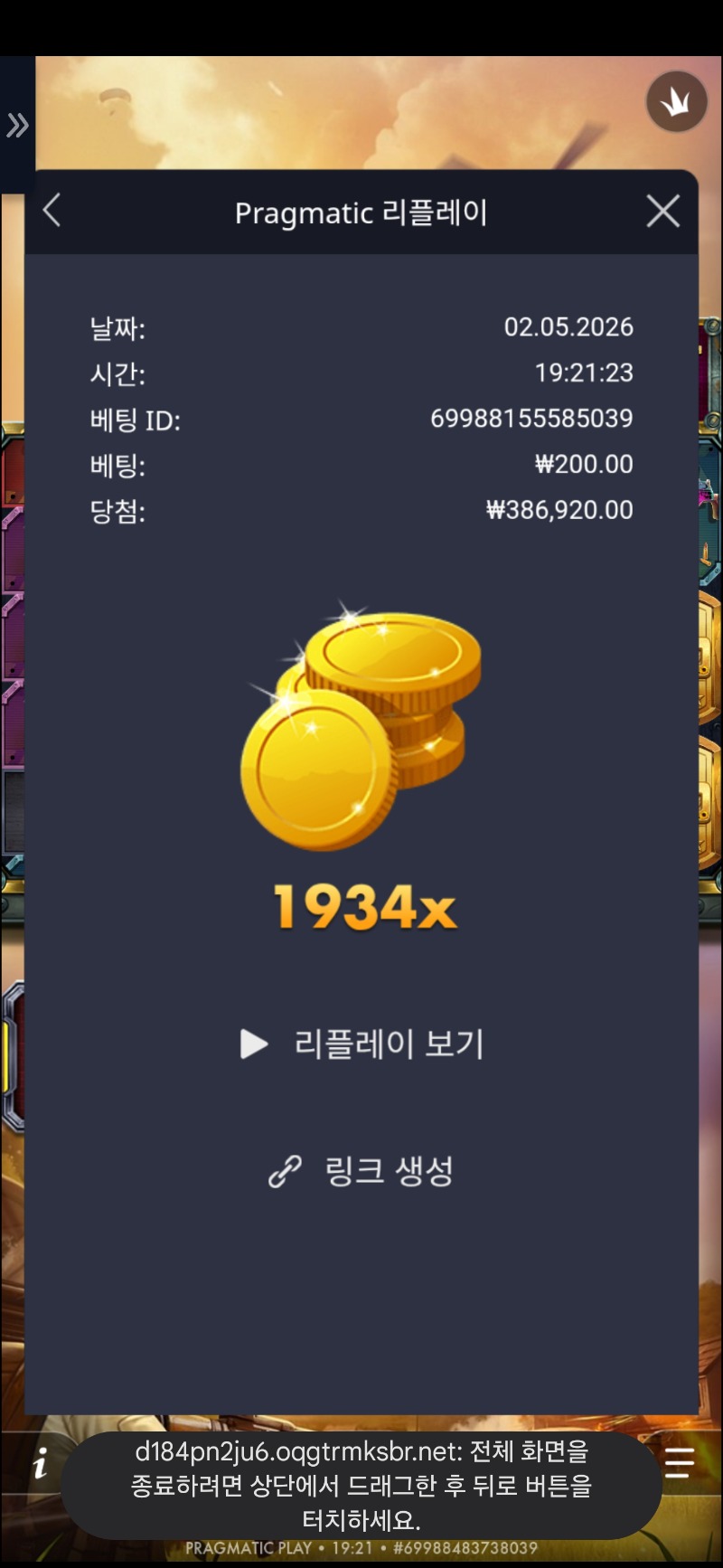Open the game info button
The image size is (723, 1568).
[x=40, y=1461]
